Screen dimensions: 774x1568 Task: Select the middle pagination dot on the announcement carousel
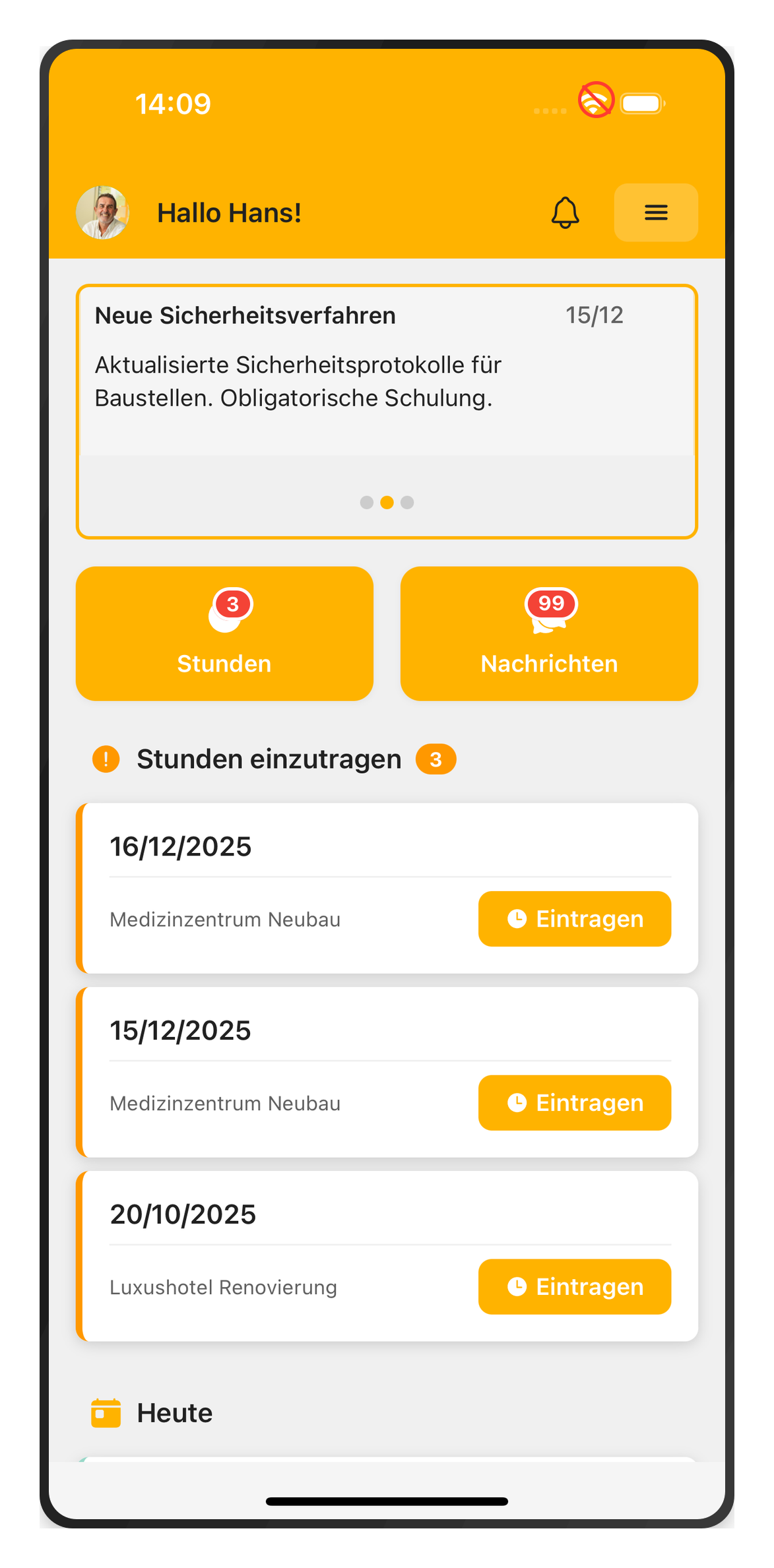tap(387, 503)
